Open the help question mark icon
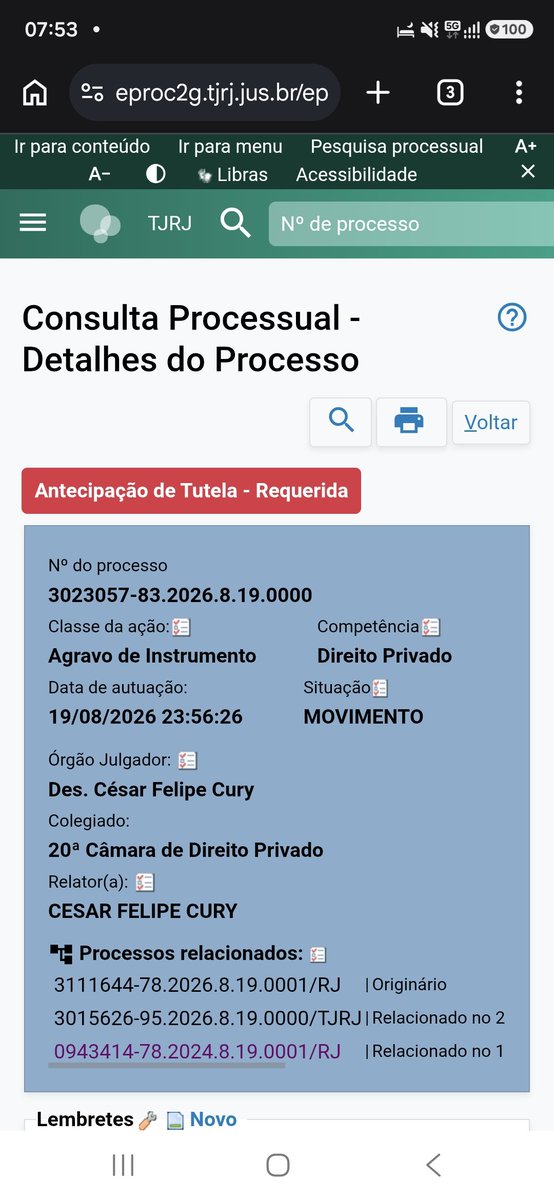The image size is (554, 1200). click(512, 318)
